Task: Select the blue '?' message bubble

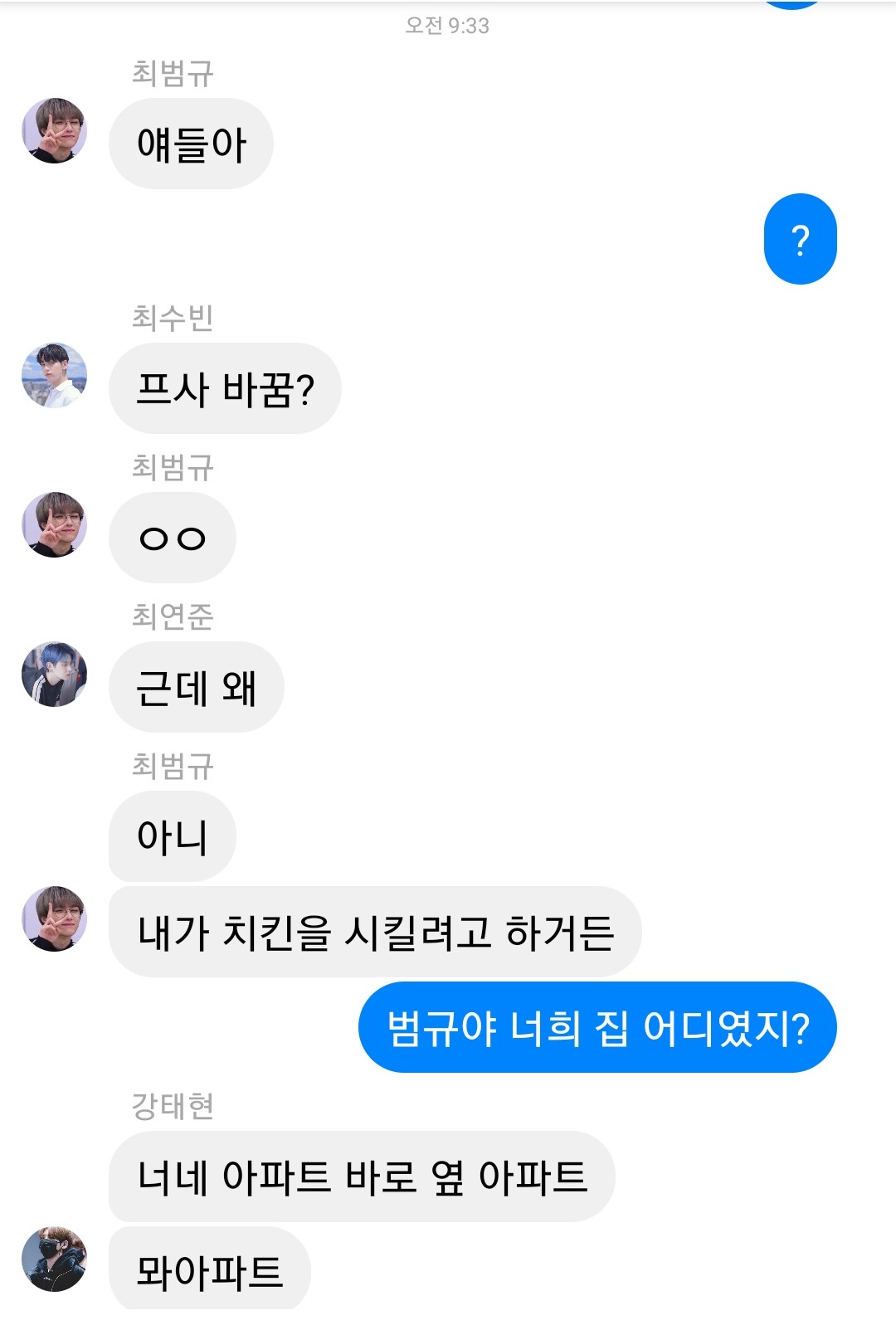Action: point(800,240)
